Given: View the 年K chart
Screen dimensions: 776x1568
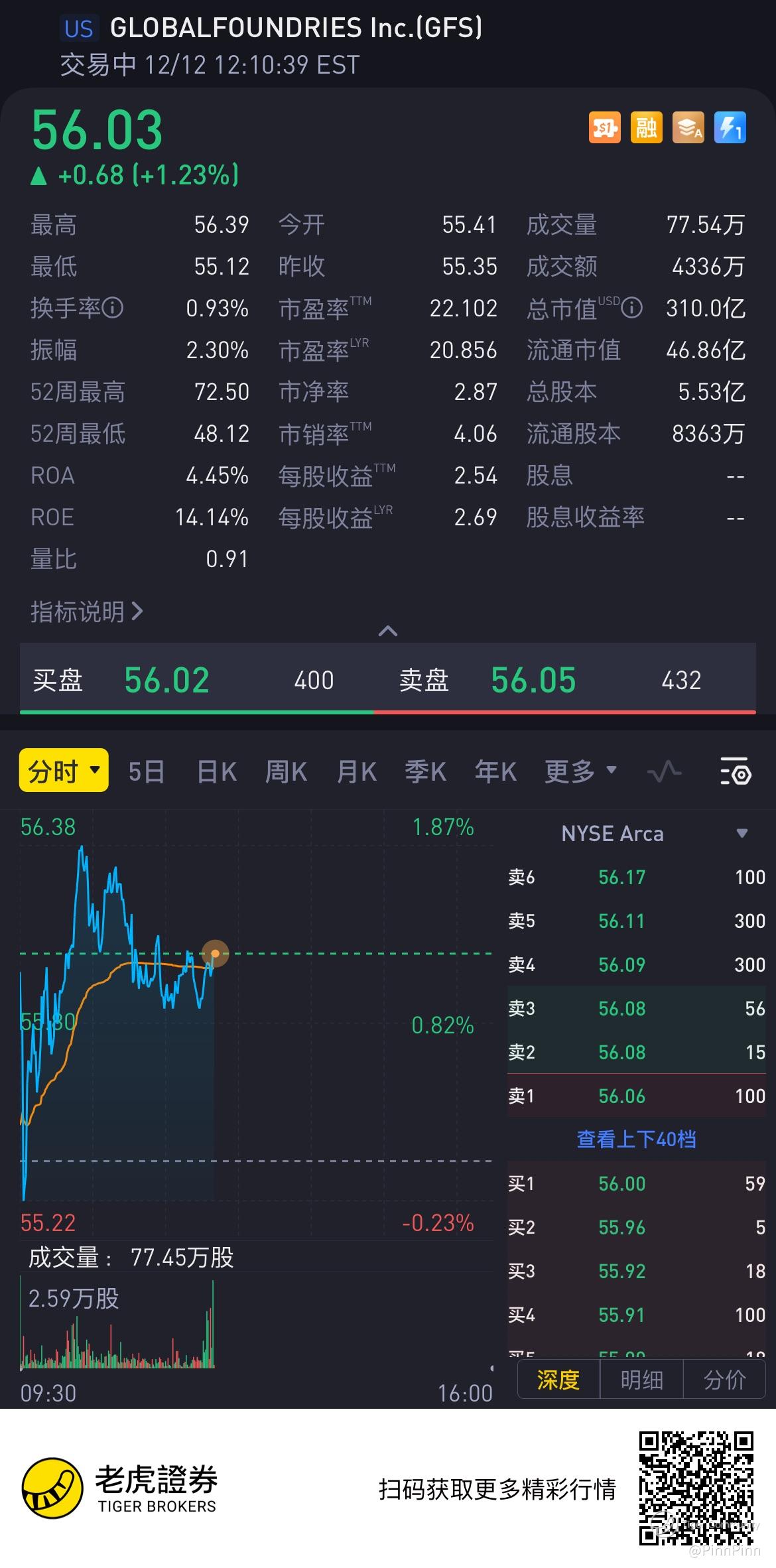Looking at the screenshot, I should [495, 771].
